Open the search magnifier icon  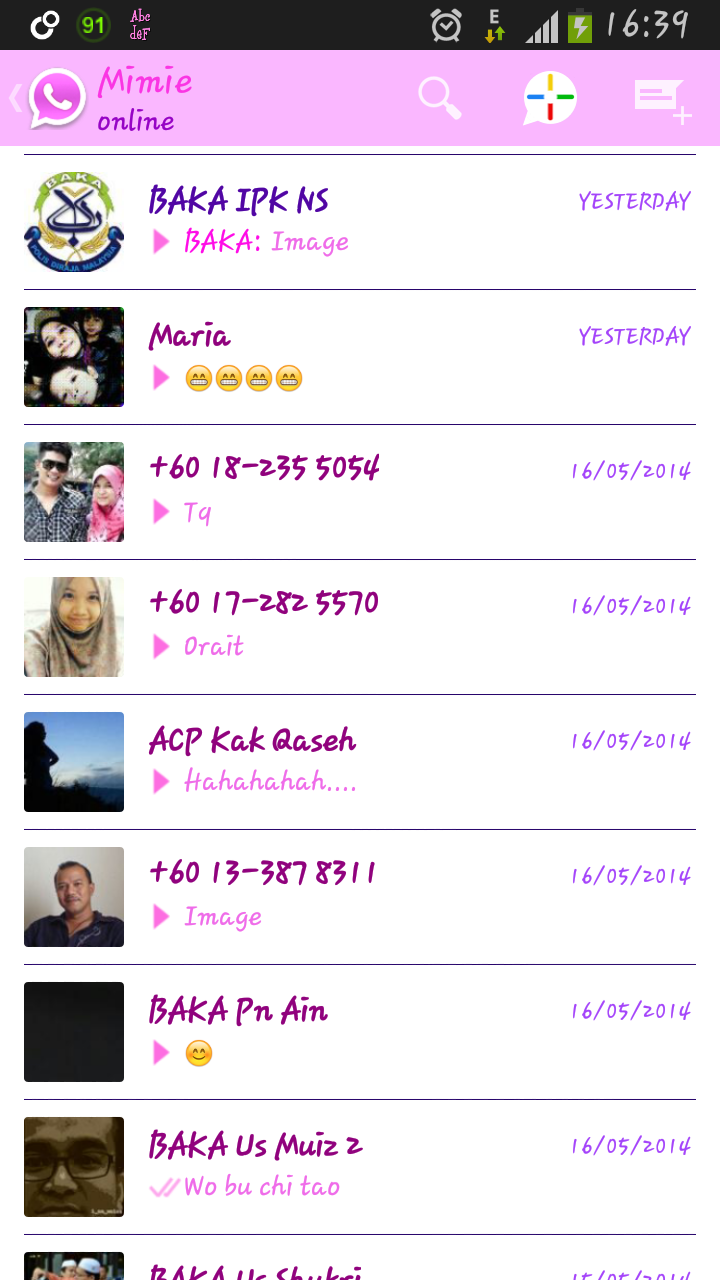pos(439,98)
